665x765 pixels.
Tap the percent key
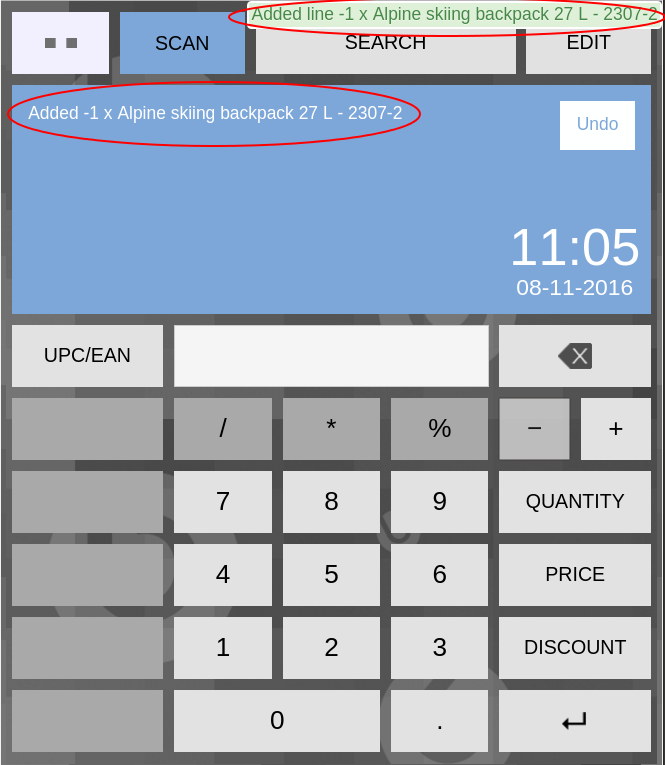439,429
